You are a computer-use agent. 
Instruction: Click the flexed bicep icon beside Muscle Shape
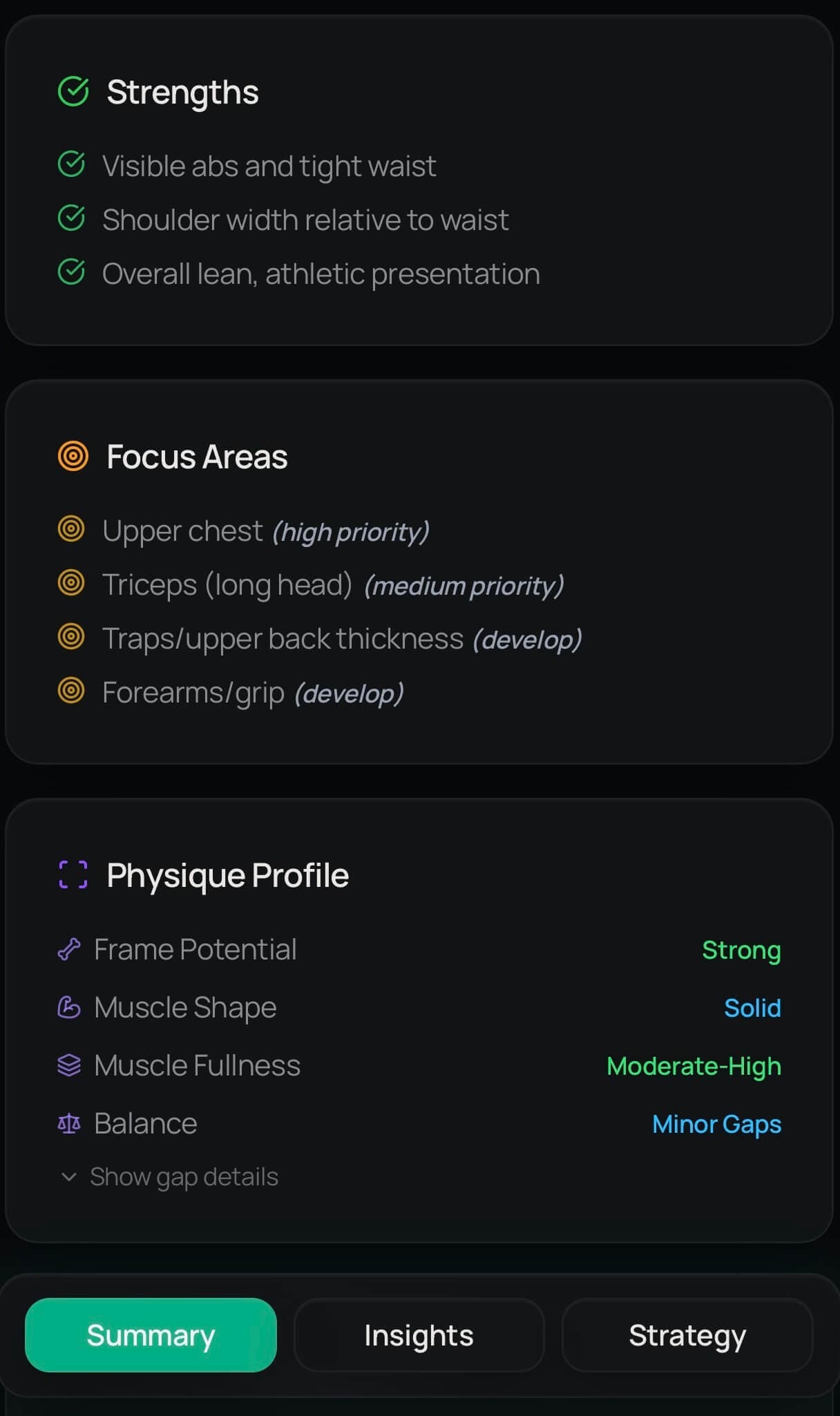pos(69,1007)
